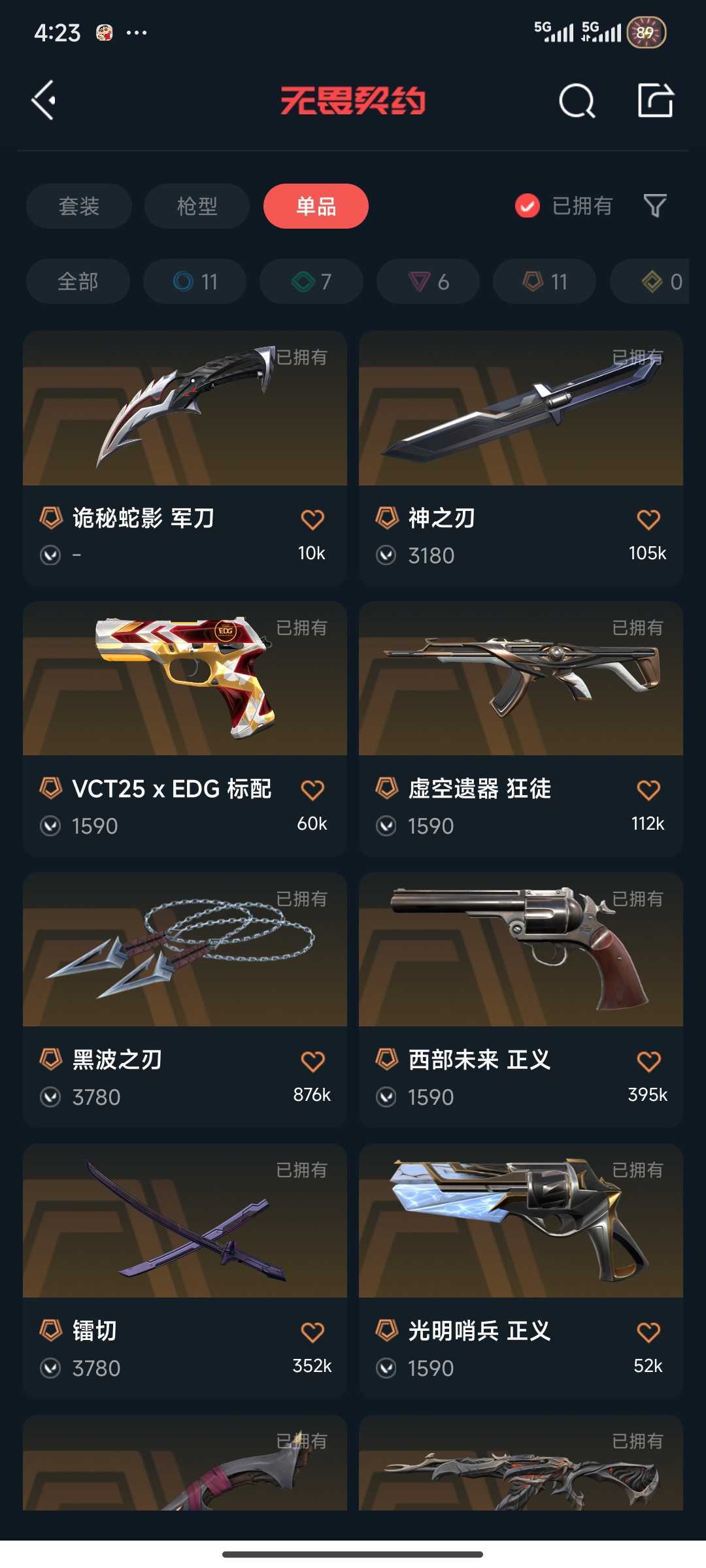Tap the heart icon on VCT25 x EDG 标配
The image size is (706, 1568).
312,788
